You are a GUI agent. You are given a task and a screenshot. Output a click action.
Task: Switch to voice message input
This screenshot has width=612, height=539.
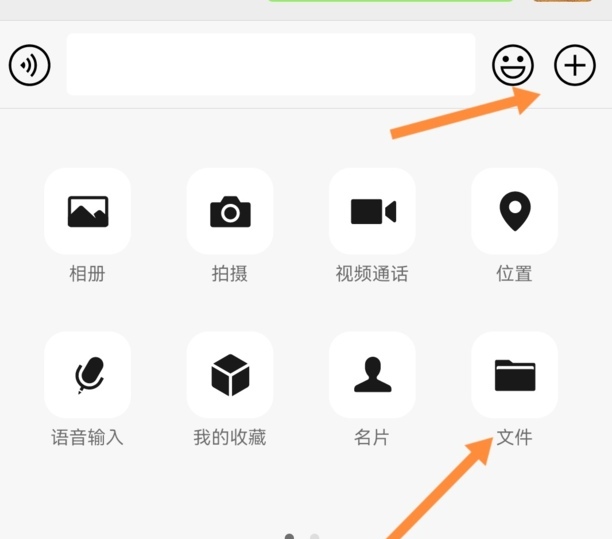tap(30, 66)
